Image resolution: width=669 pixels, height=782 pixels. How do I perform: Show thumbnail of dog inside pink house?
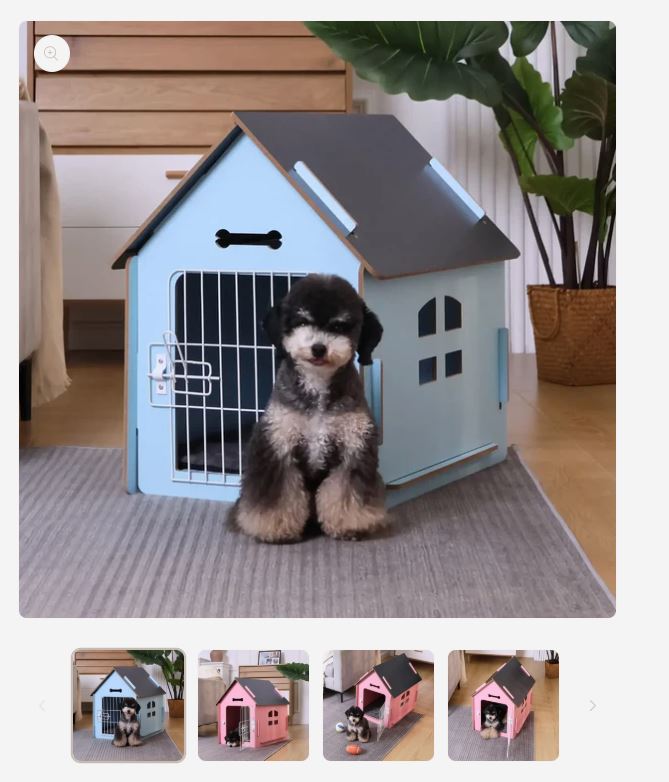click(503, 705)
